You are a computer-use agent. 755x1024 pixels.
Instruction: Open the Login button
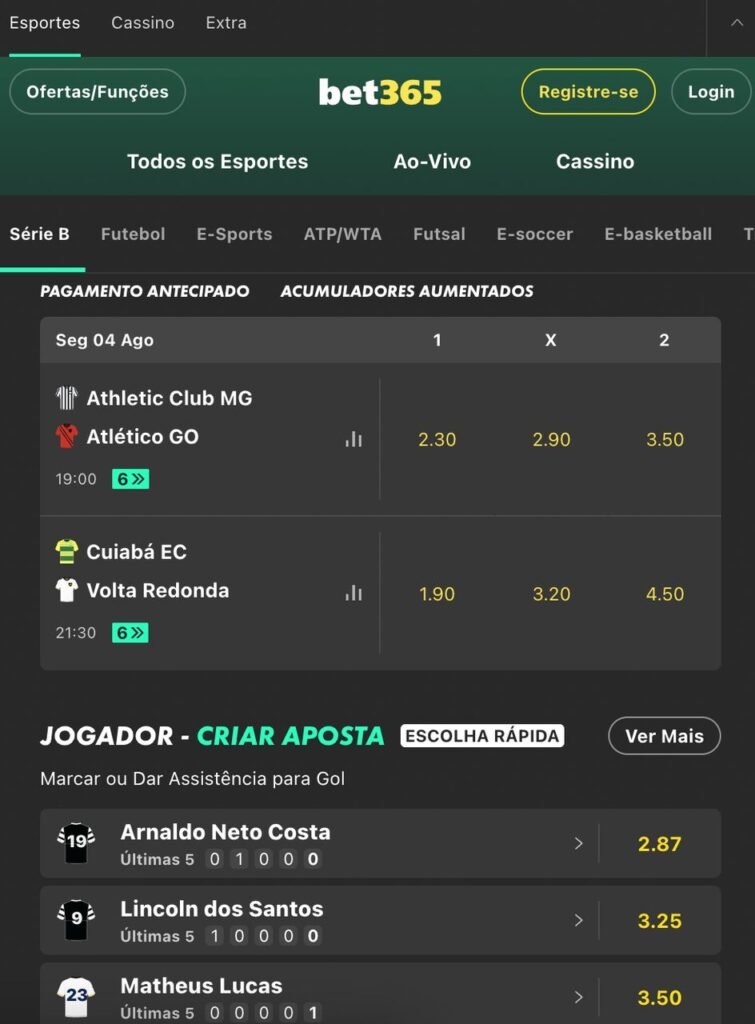point(710,92)
